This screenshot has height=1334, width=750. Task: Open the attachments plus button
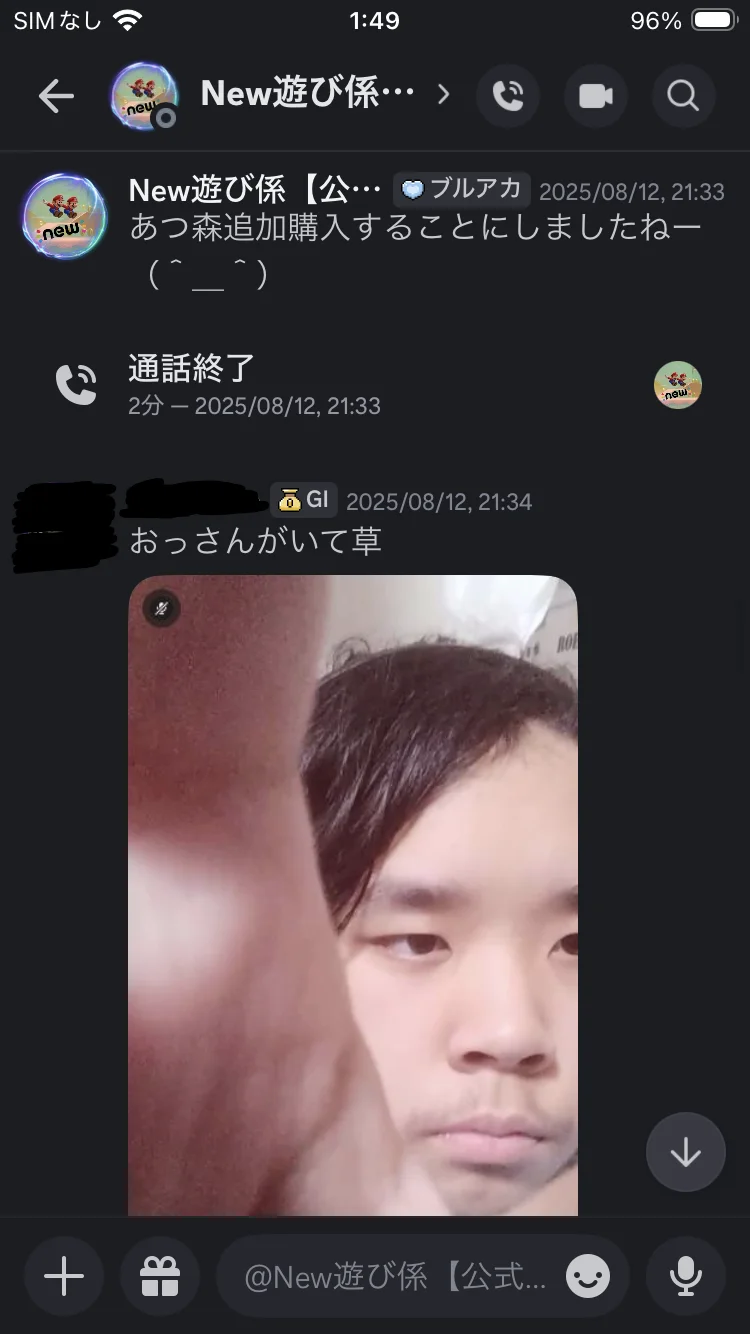pos(64,1276)
